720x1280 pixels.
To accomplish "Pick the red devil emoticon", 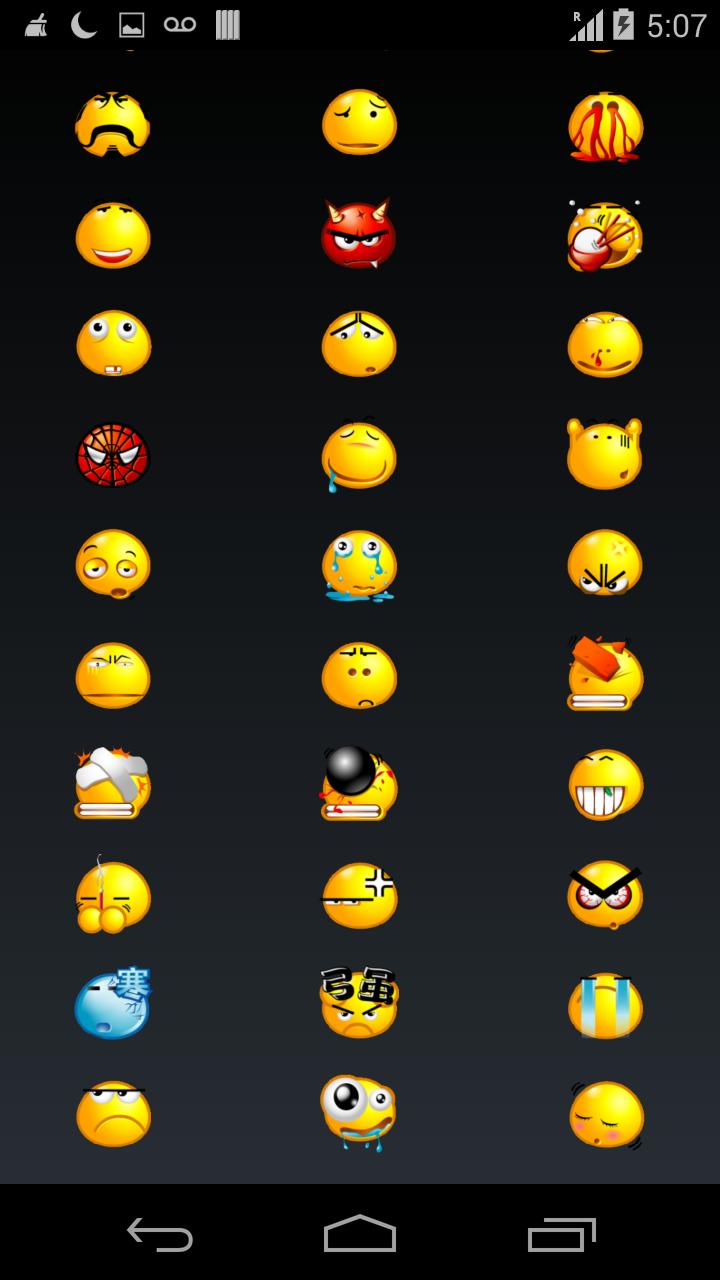I will [x=359, y=234].
